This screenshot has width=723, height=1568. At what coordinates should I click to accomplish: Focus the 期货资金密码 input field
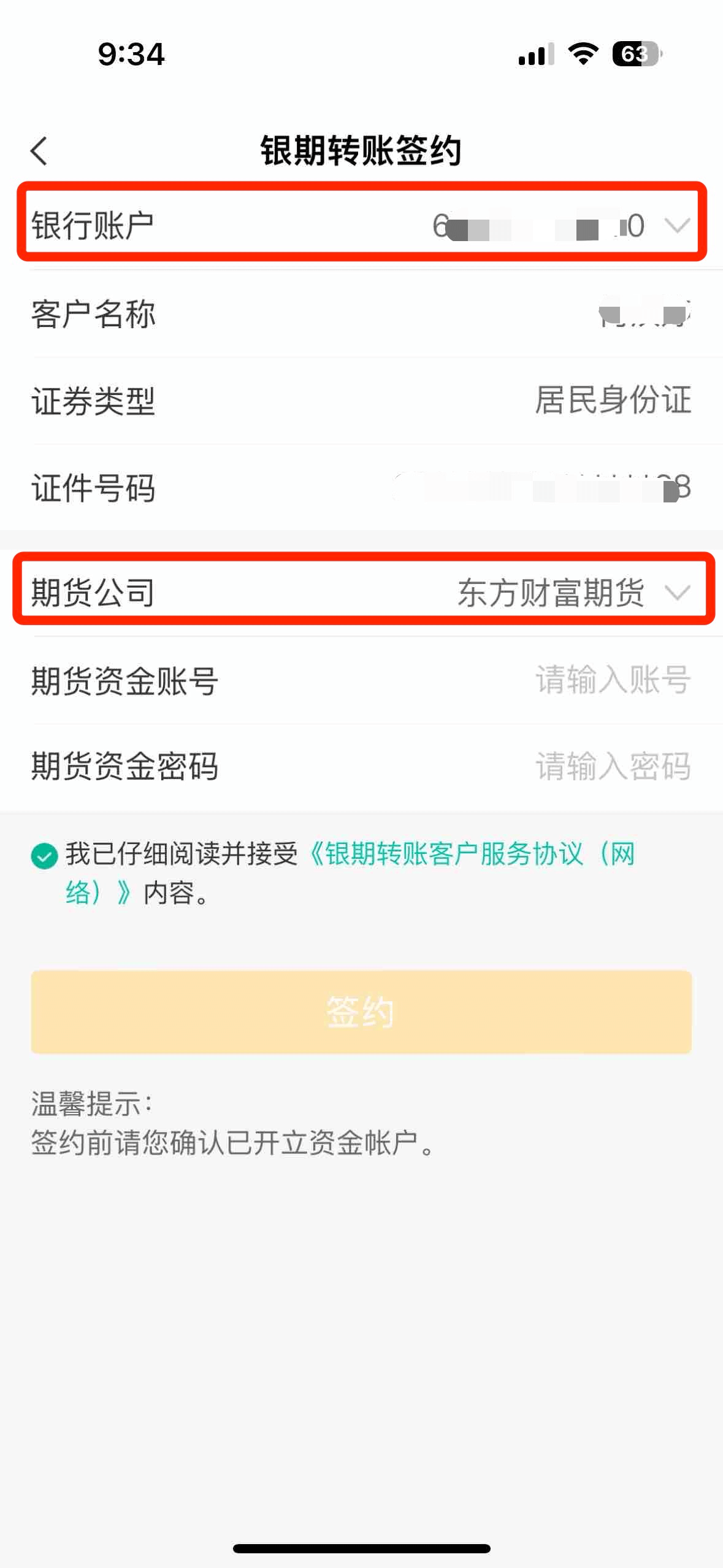[x=362, y=766]
